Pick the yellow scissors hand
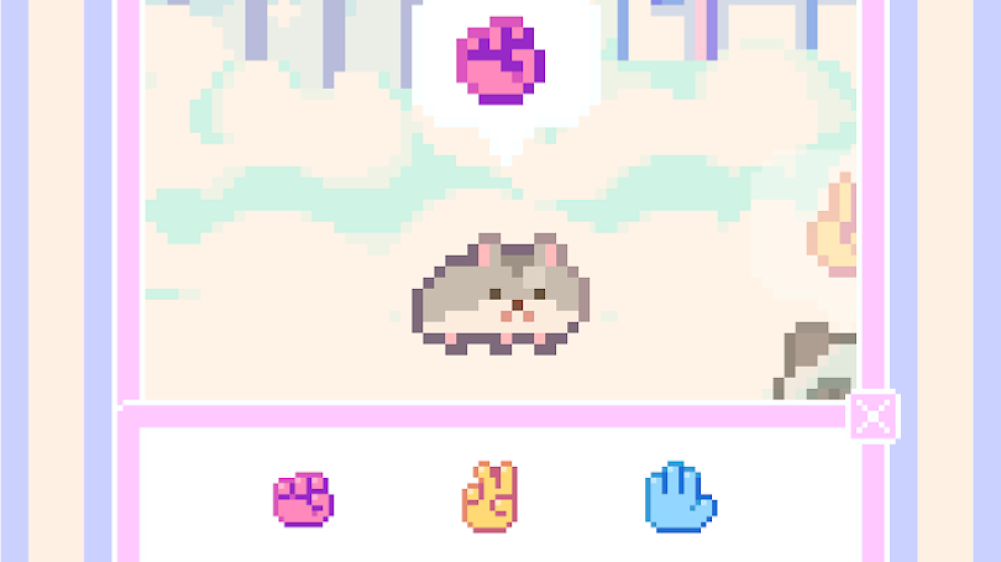The height and width of the screenshot is (562, 1001). [489, 496]
